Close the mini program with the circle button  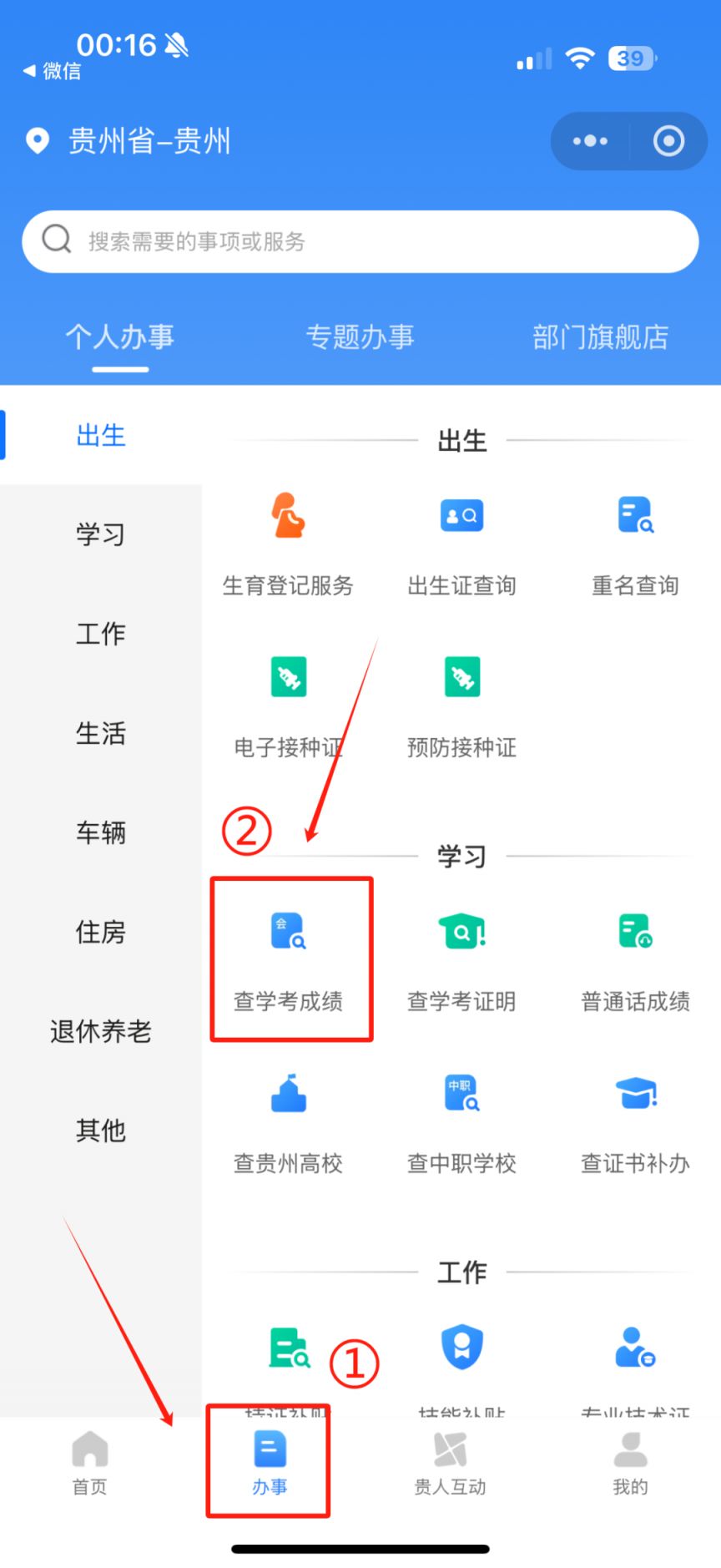(x=668, y=141)
